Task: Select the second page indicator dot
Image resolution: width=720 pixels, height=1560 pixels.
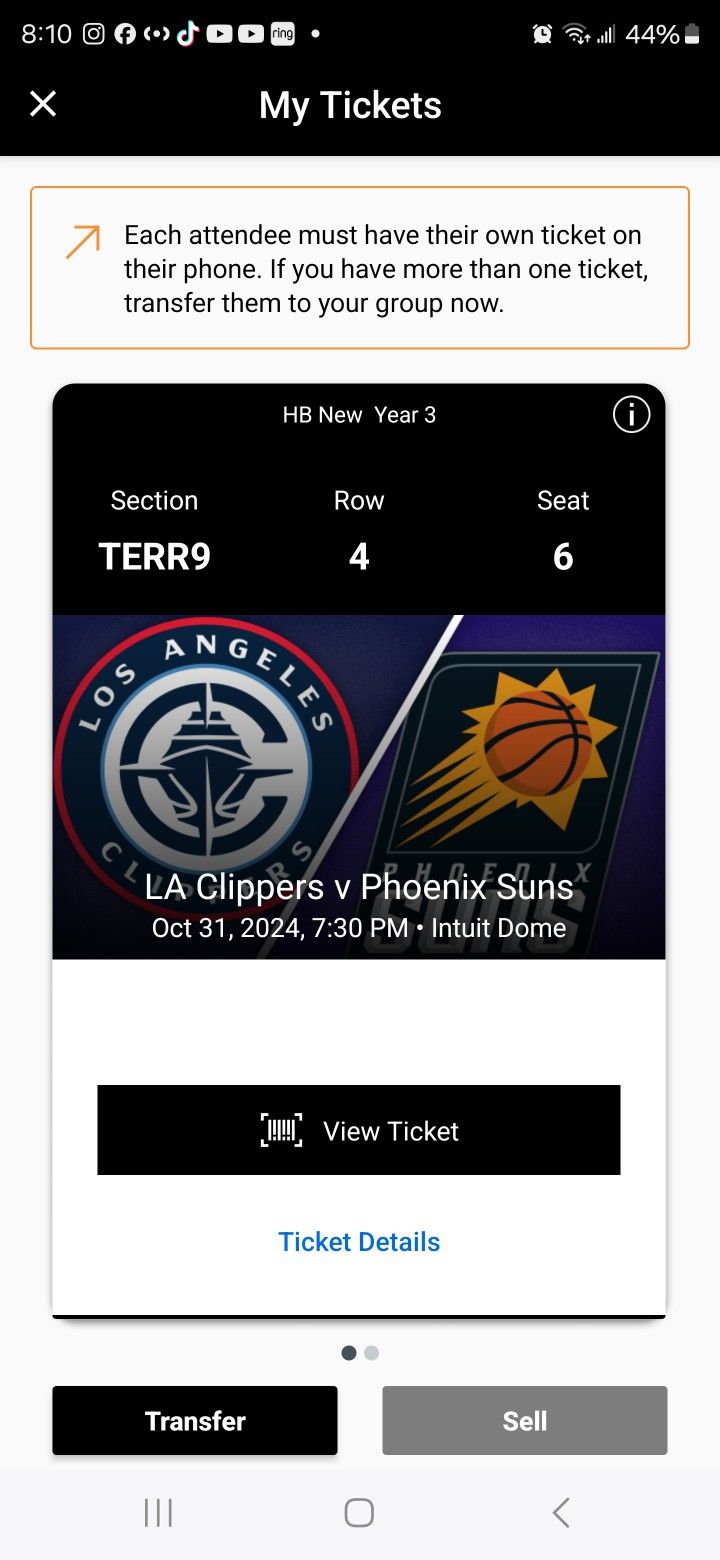Action: pos(371,1352)
